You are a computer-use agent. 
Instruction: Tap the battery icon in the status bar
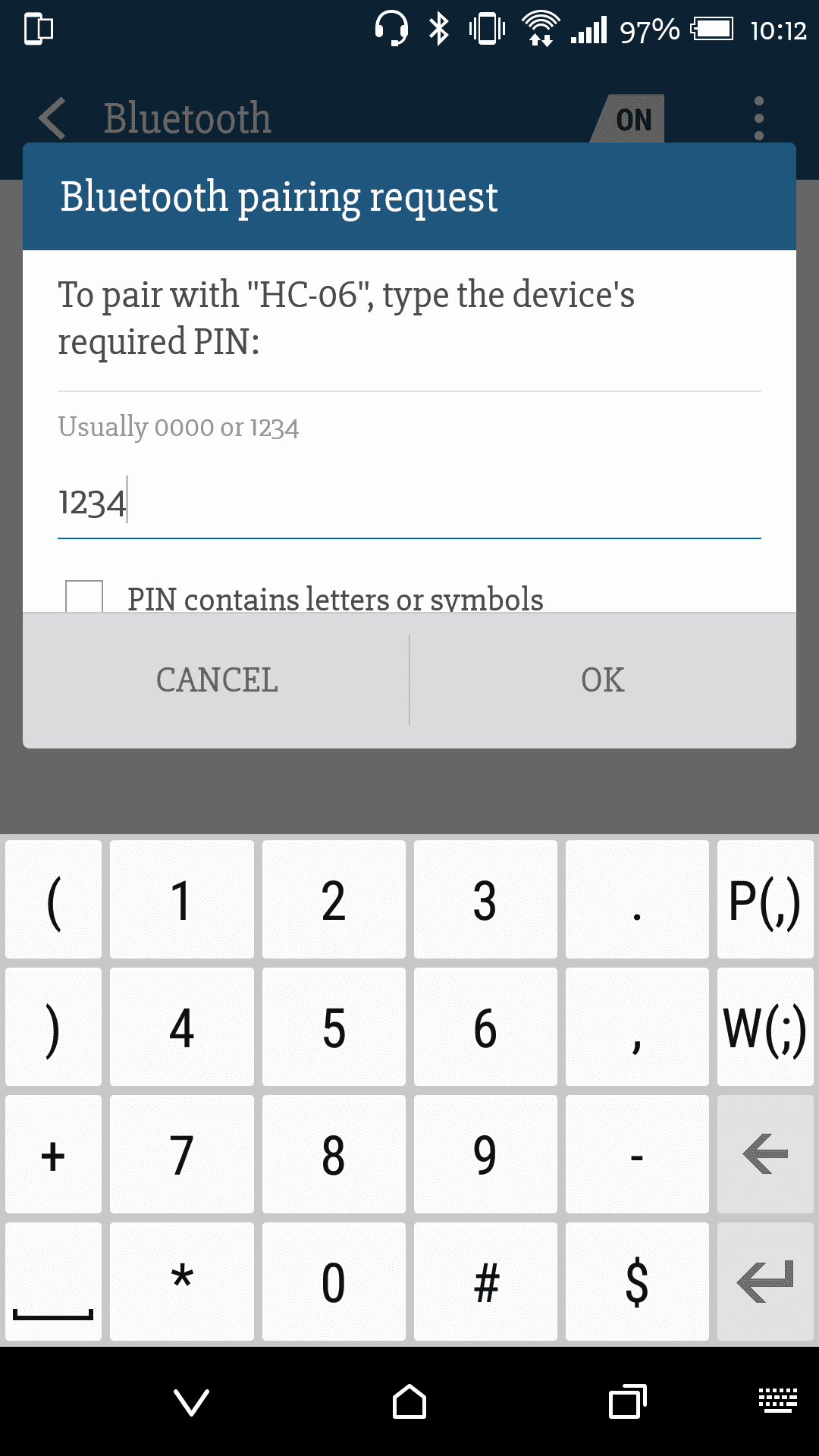[x=711, y=30]
